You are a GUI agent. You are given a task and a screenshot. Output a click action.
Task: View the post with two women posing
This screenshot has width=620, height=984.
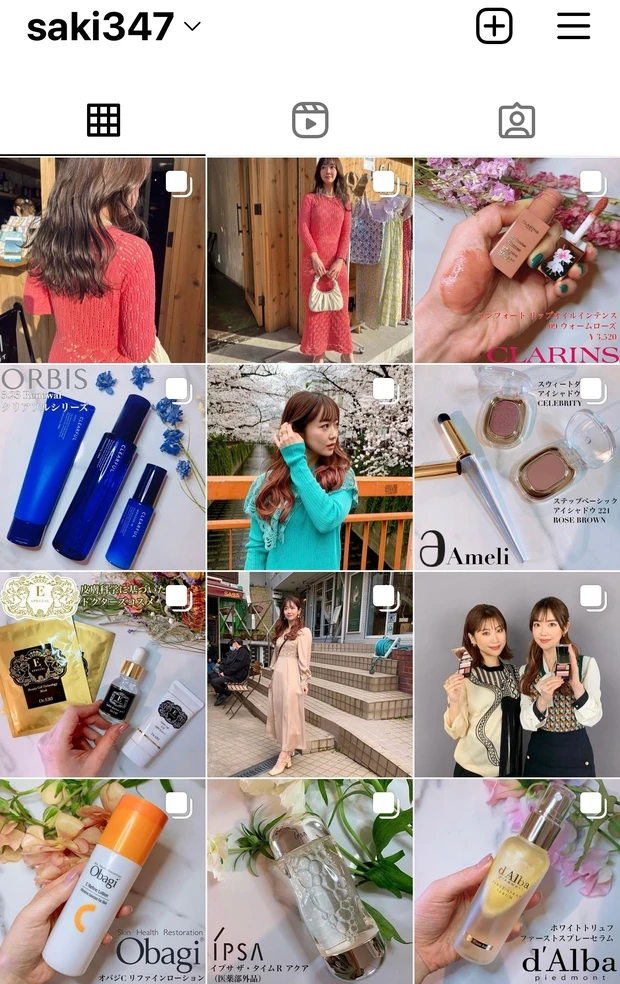[x=517, y=674]
